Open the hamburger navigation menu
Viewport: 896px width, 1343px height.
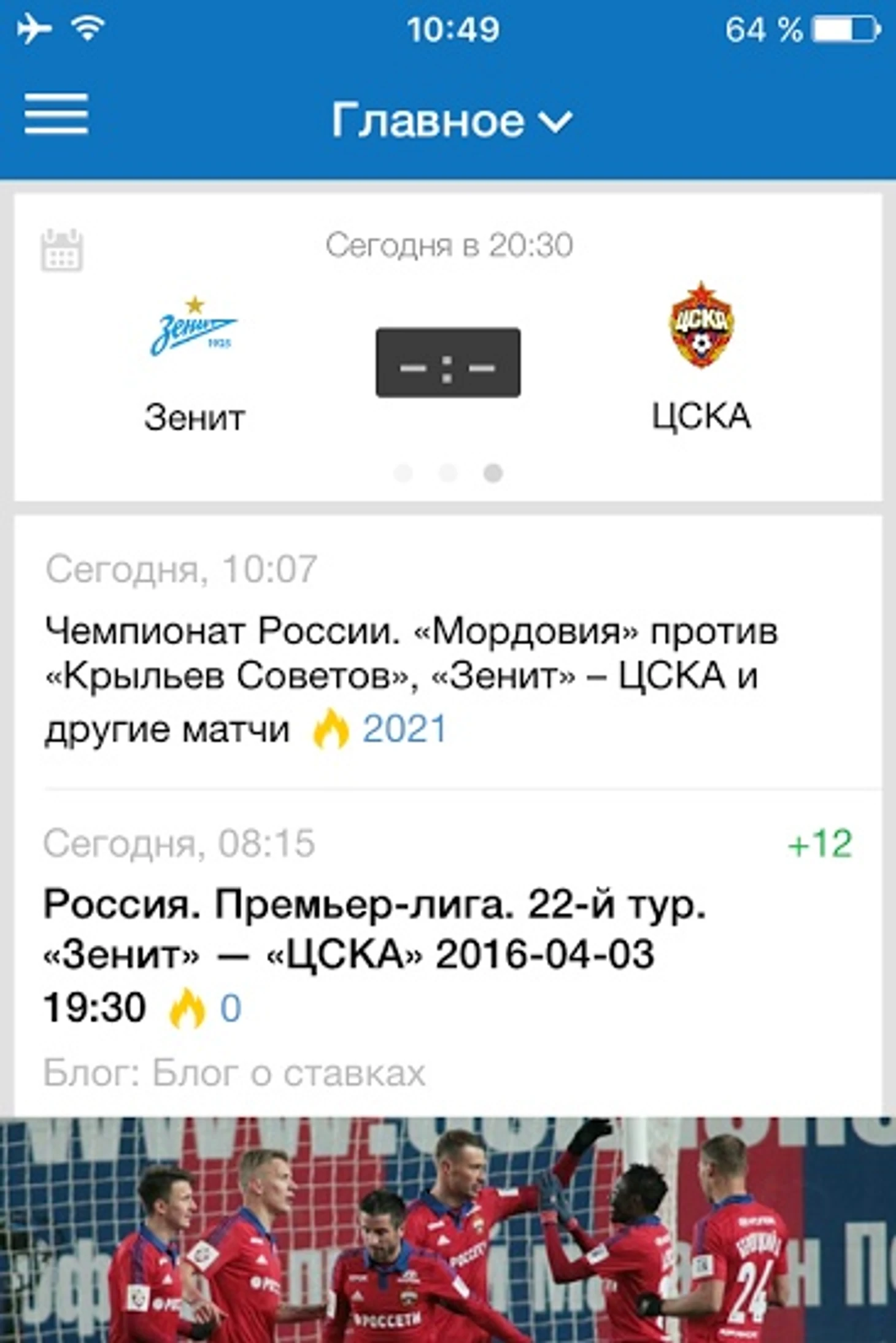click(56, 114)
